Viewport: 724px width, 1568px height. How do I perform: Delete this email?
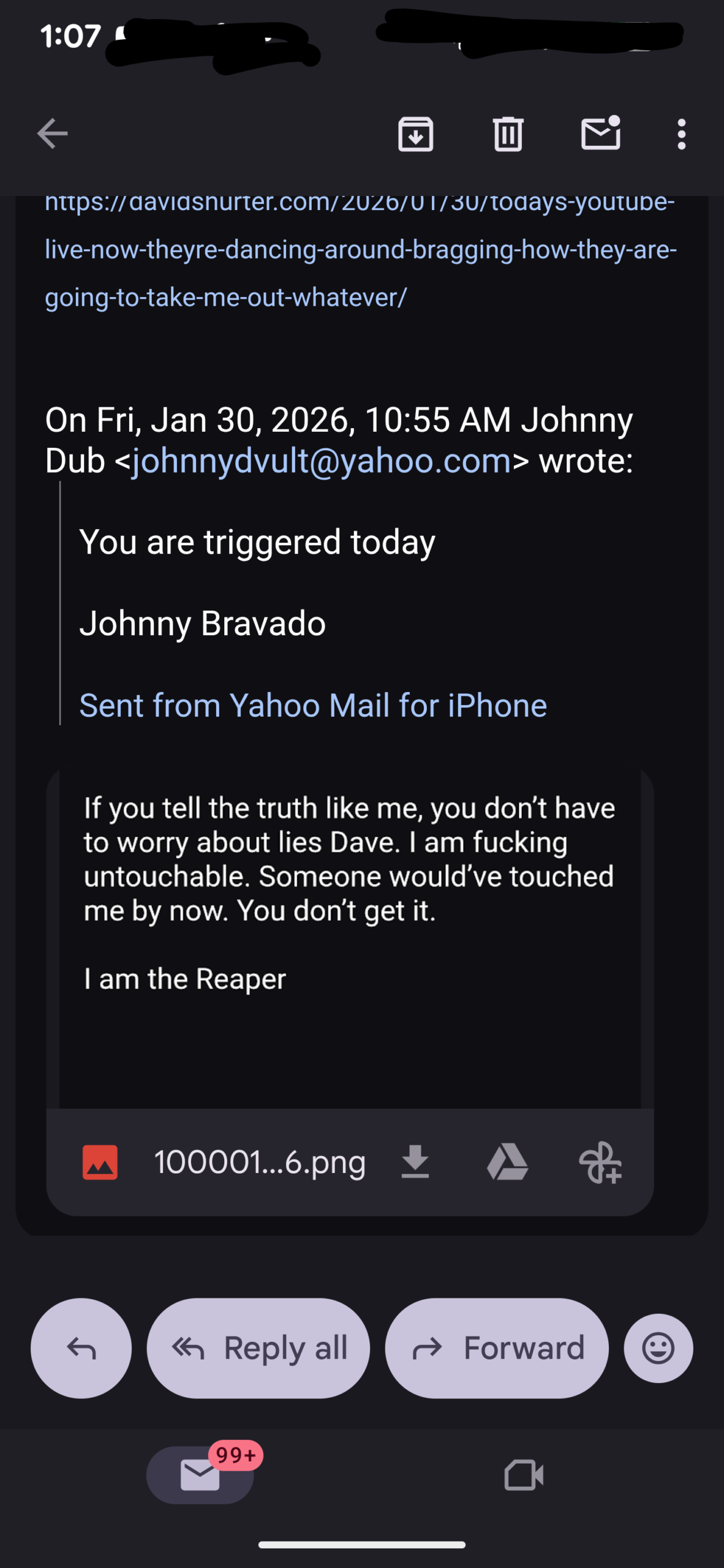click(x=508, y=134)
